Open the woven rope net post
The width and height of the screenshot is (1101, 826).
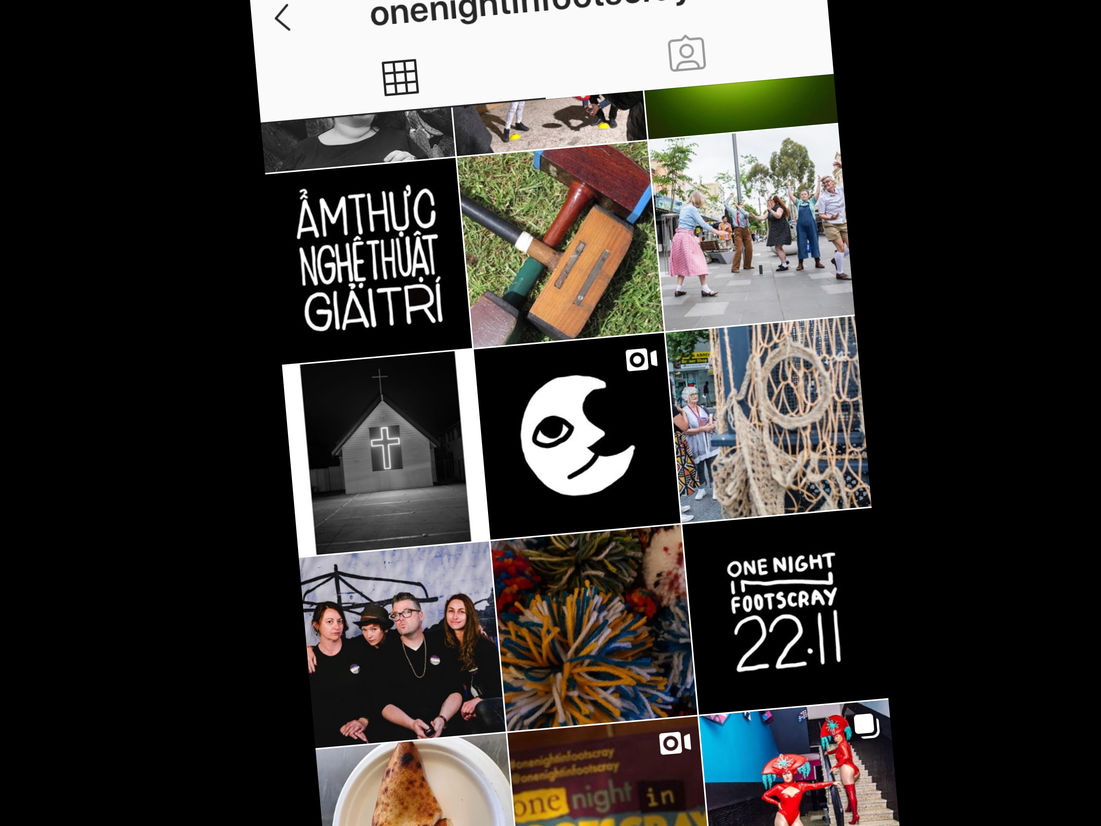pyautogui.click(x=769, y=419)
